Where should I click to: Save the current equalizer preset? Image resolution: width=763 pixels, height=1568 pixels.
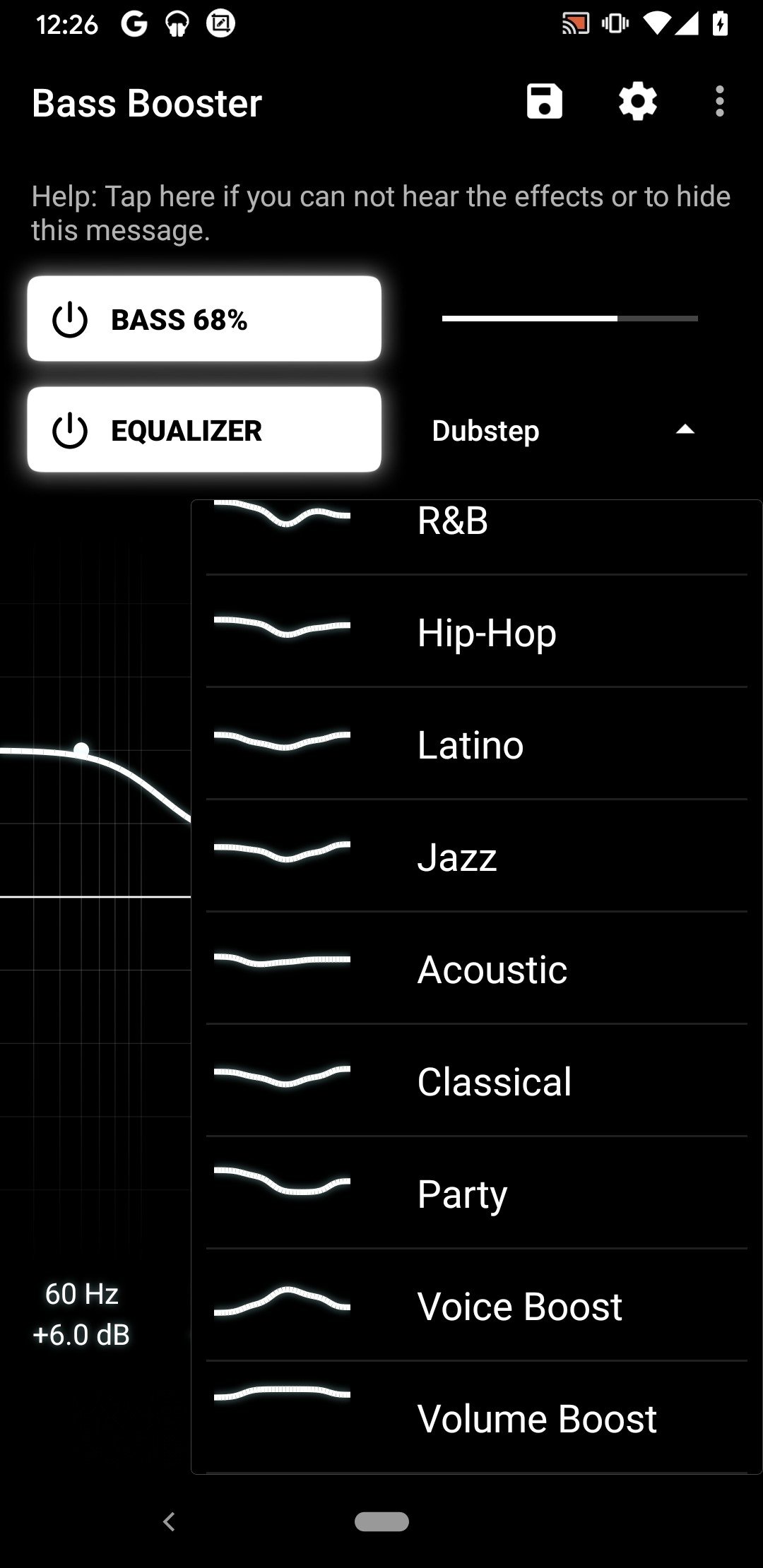pos(544,102)
